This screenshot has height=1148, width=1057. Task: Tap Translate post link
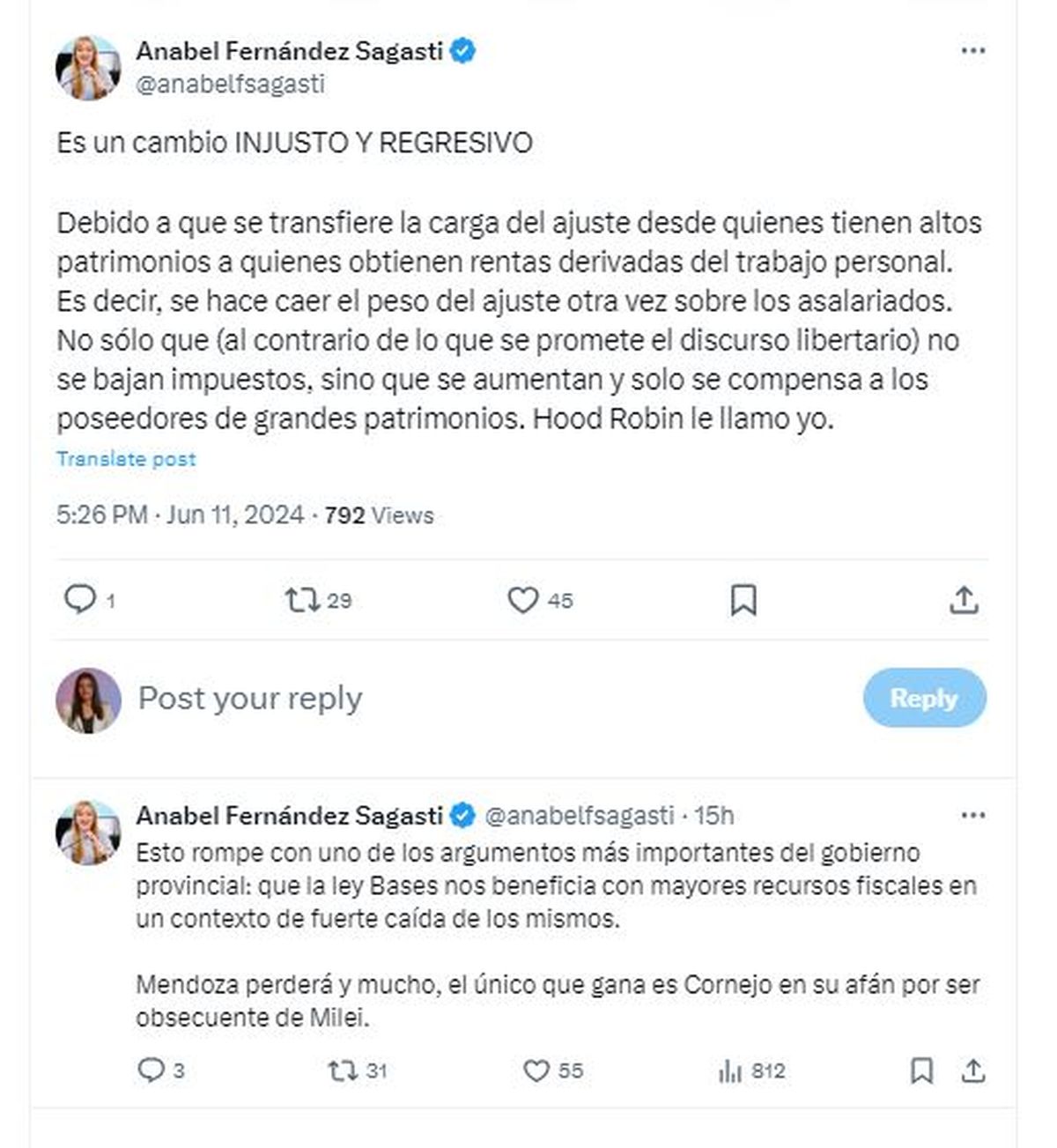point(126,459)
